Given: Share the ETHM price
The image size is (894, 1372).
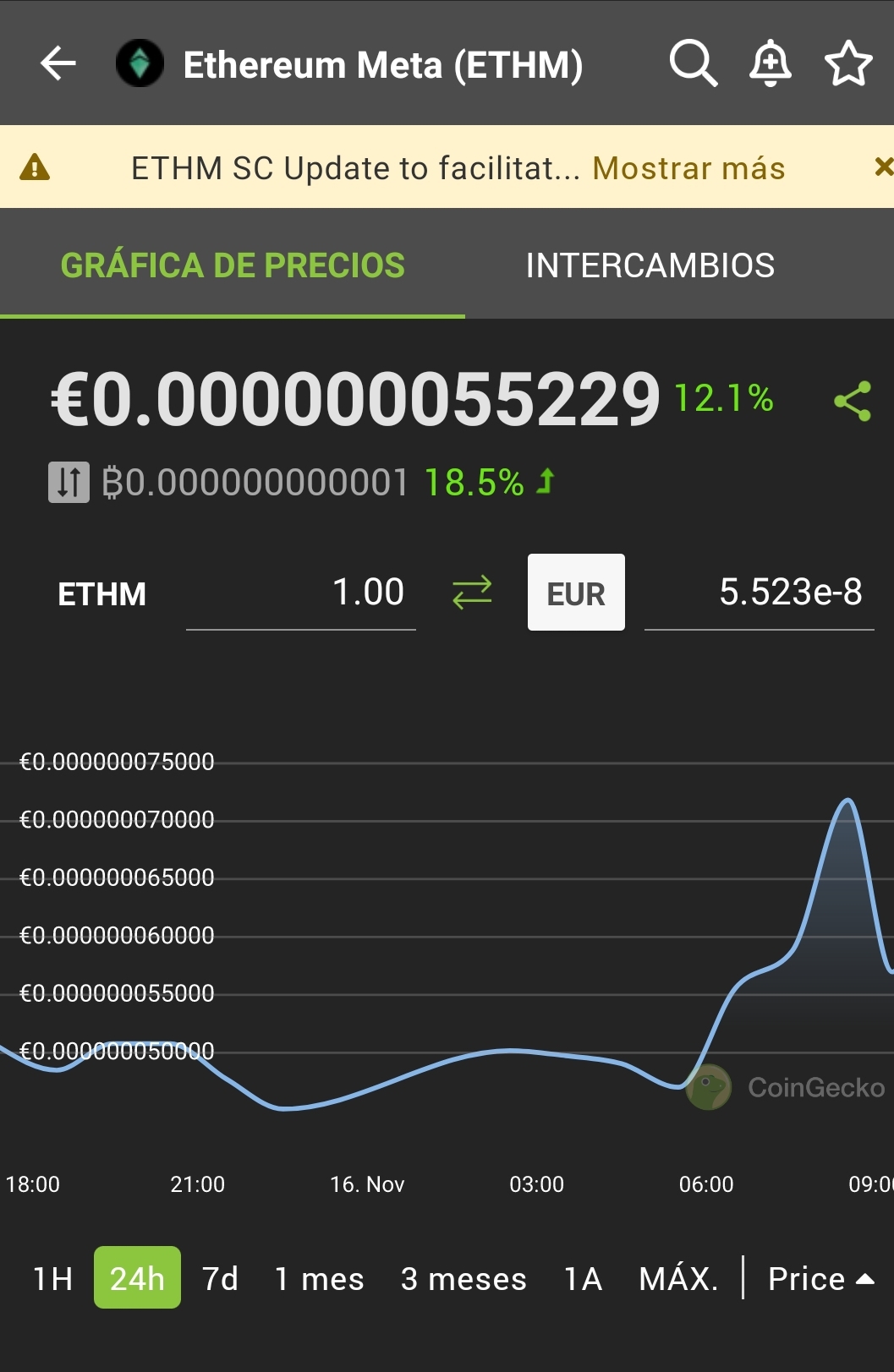Looking at the screenshot, I should tap(852, 401).
